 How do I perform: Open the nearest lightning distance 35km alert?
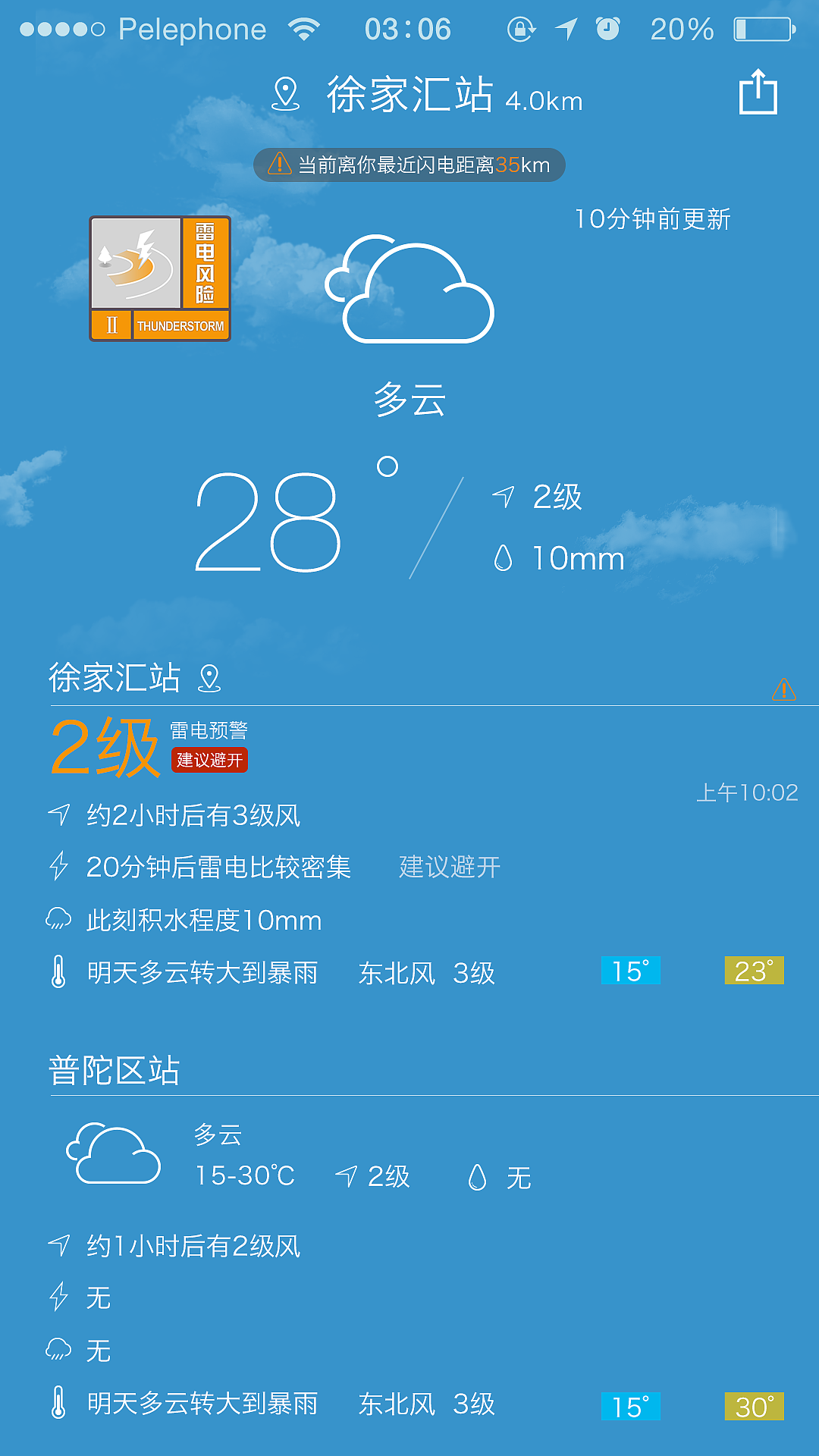[409, 165]
